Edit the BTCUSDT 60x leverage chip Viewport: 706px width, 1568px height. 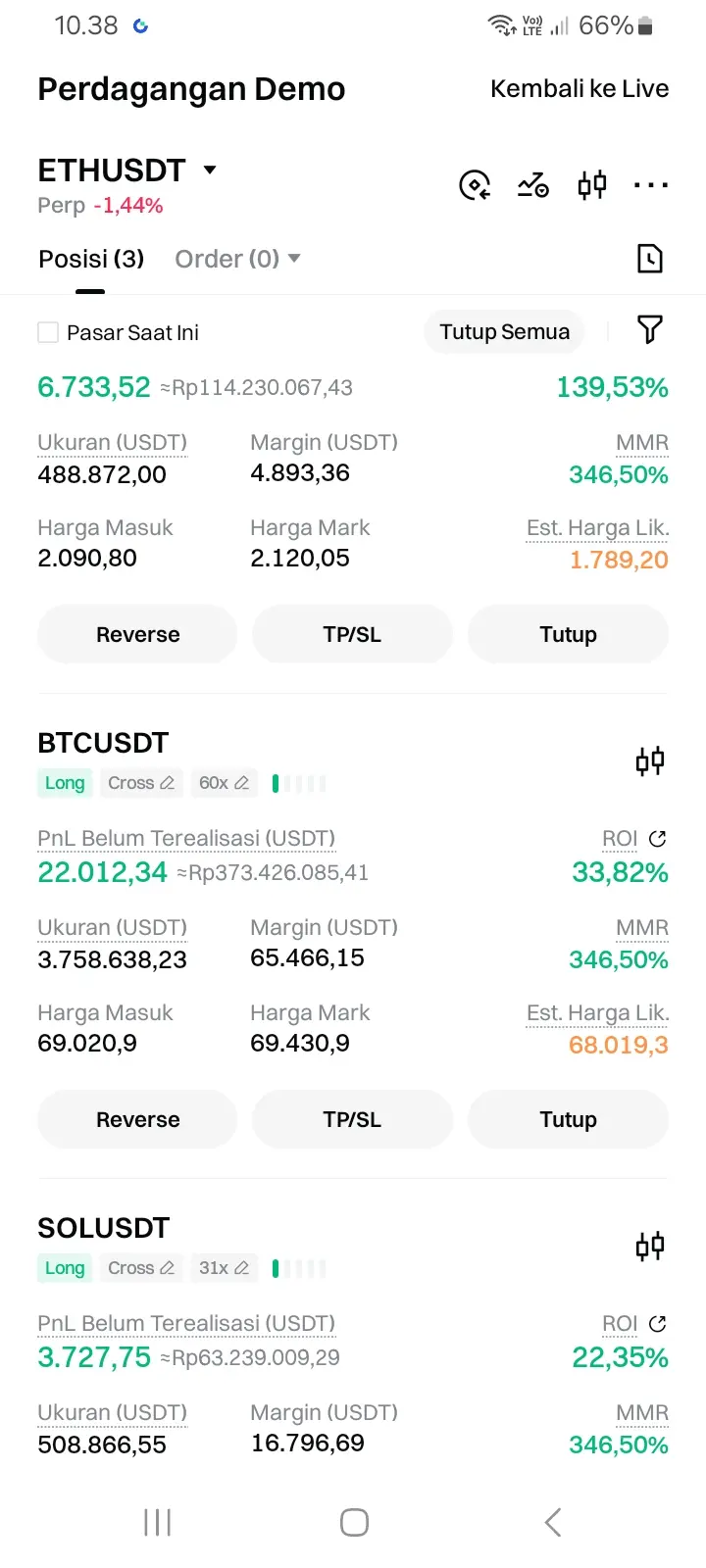pos(224,783)
